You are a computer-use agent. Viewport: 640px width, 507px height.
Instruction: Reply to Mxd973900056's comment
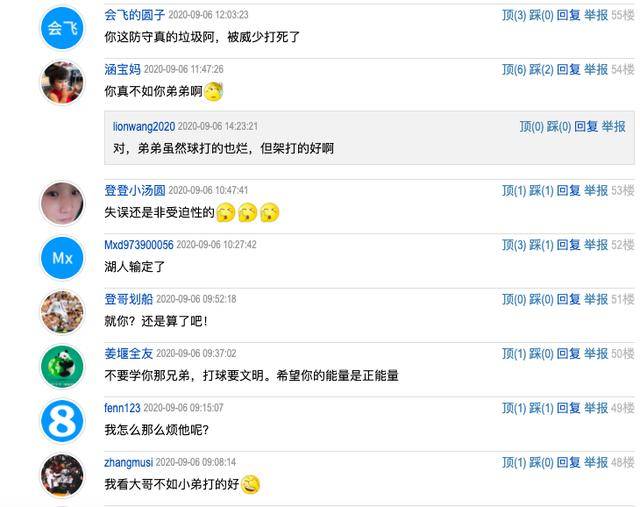point(568,245)
